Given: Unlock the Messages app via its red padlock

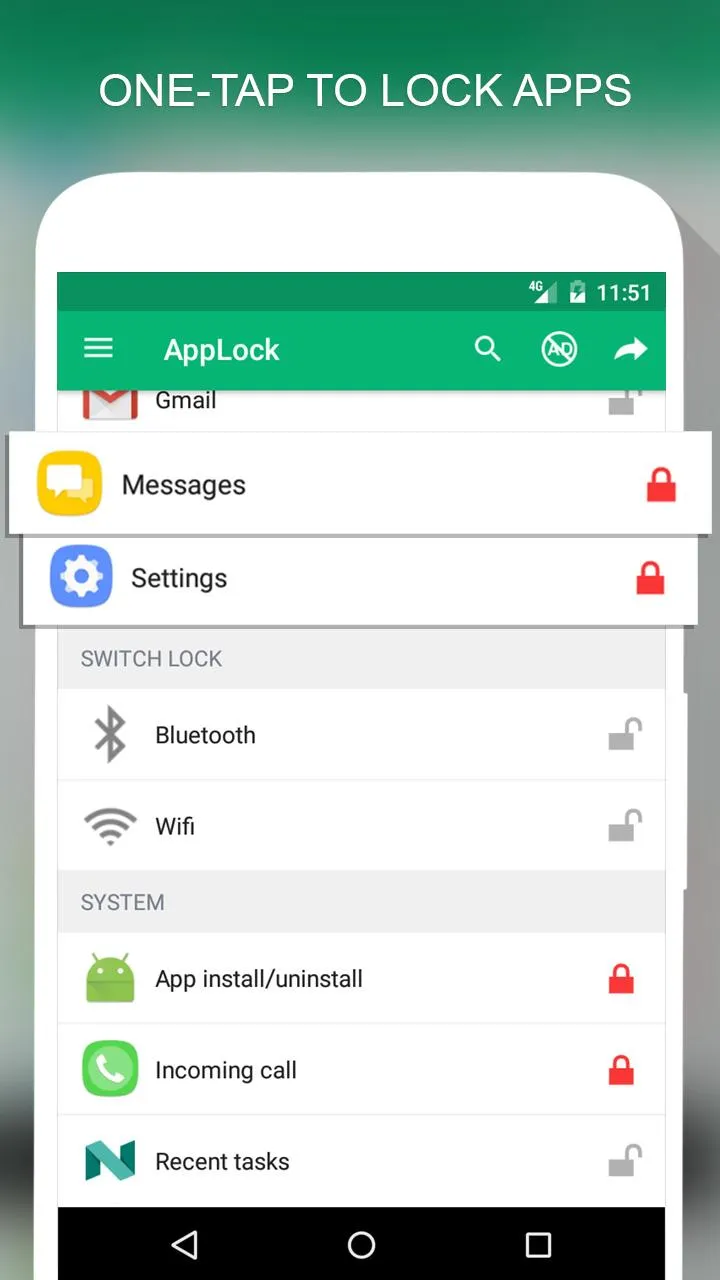Looking at the screenshot, I should pyautogui.click(x=661, y=484).
